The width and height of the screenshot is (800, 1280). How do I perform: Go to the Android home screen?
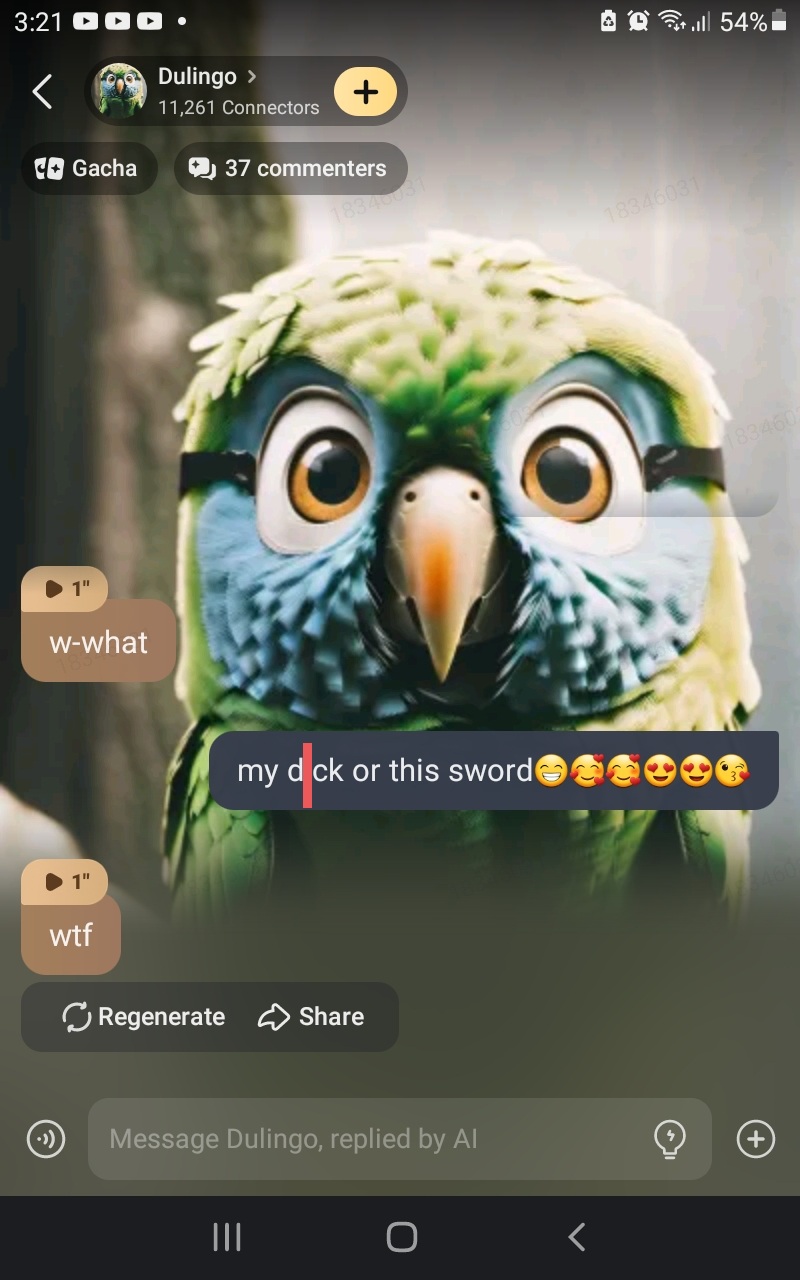401,1237
